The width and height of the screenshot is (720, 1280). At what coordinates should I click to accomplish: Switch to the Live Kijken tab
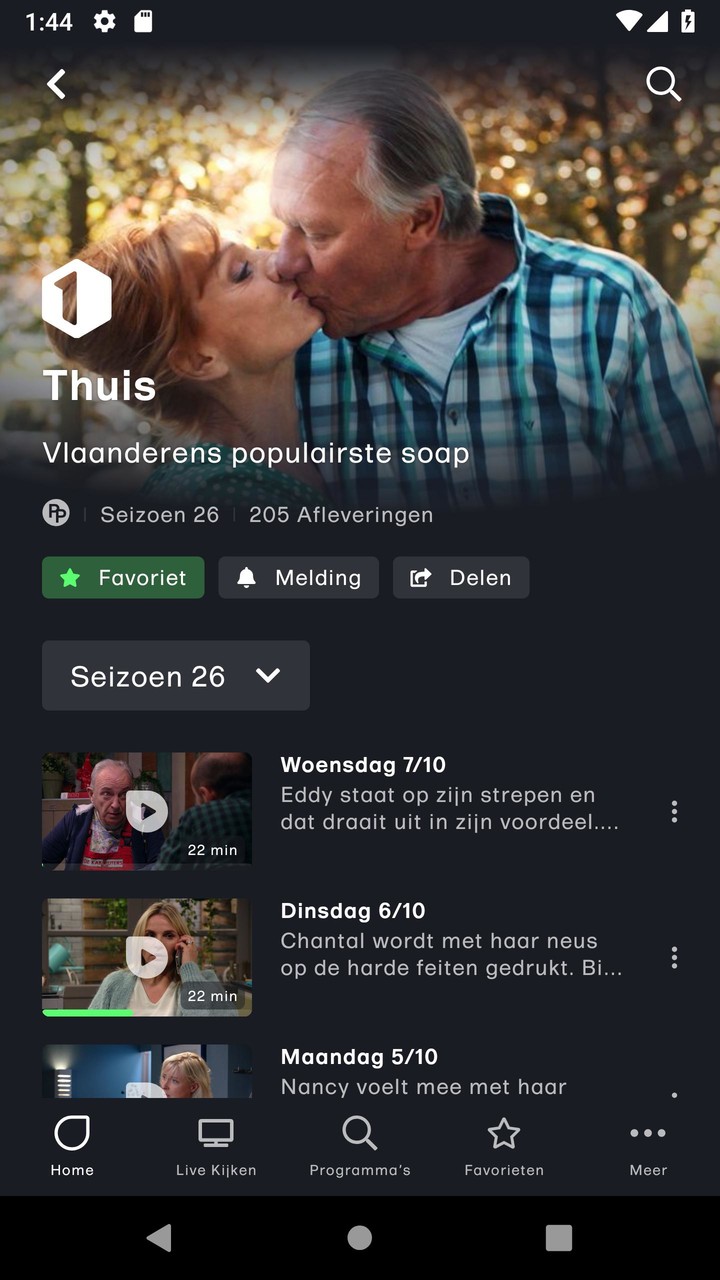[216, 1146]
